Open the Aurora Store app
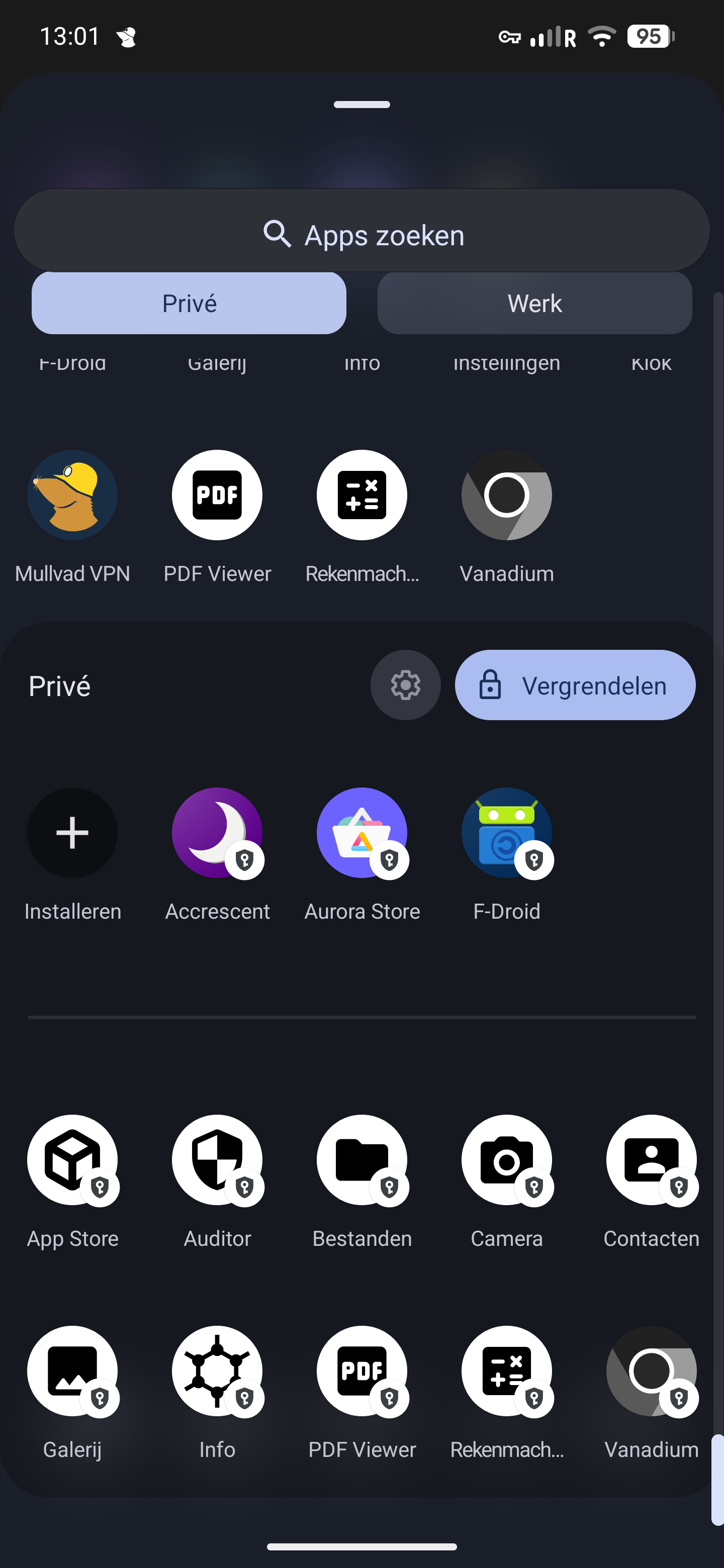 pos(361,833)
